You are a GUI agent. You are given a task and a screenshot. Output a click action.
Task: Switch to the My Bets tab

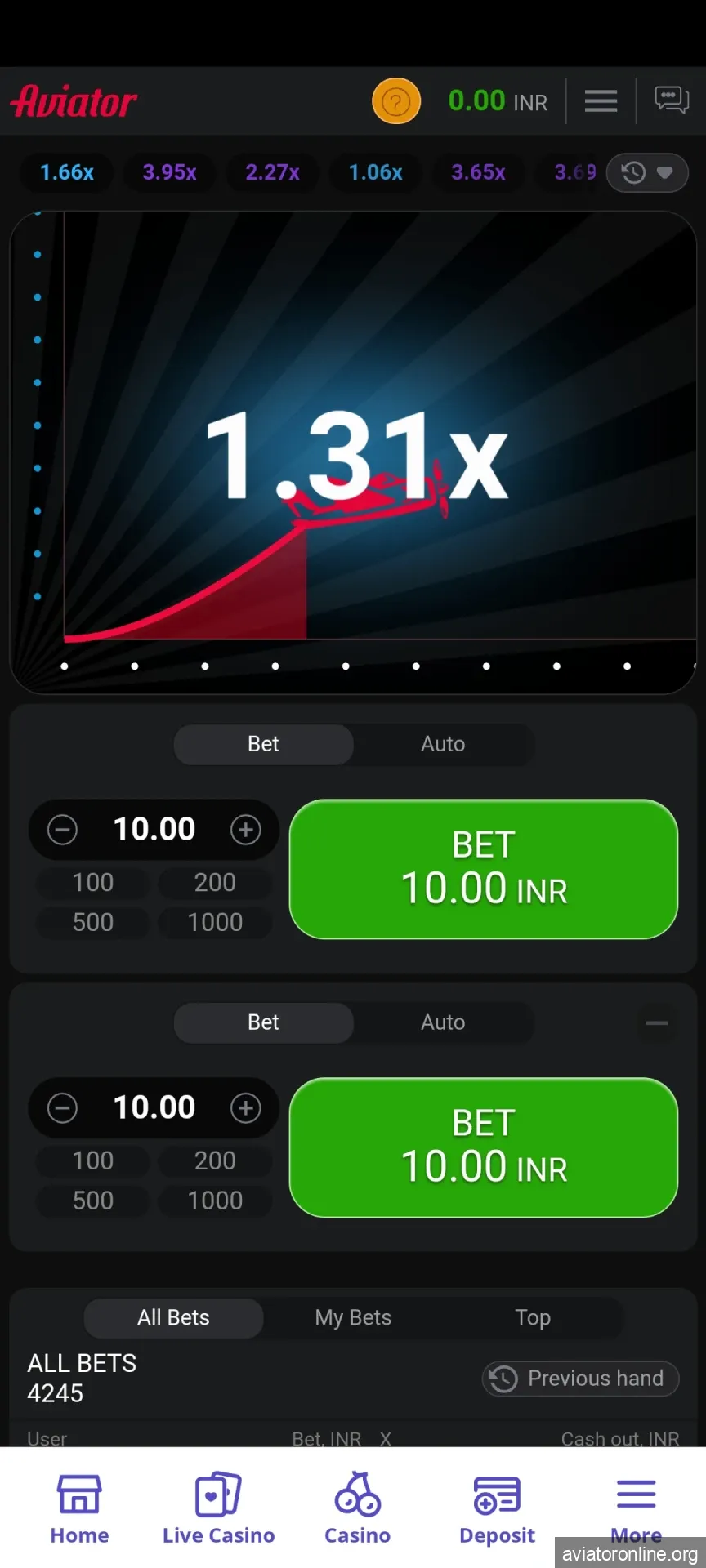[x=353, y=1317]
